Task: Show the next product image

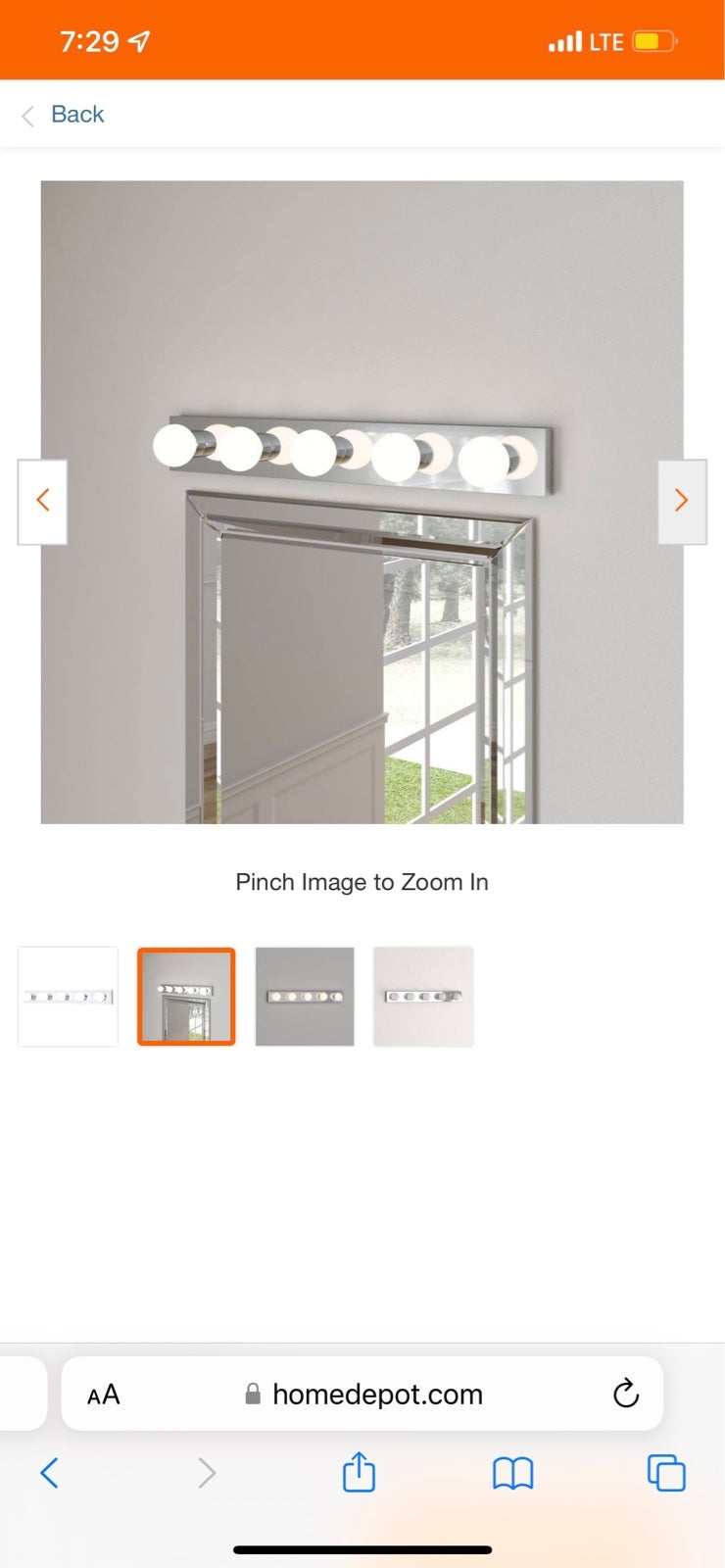Action: (682, 501)
